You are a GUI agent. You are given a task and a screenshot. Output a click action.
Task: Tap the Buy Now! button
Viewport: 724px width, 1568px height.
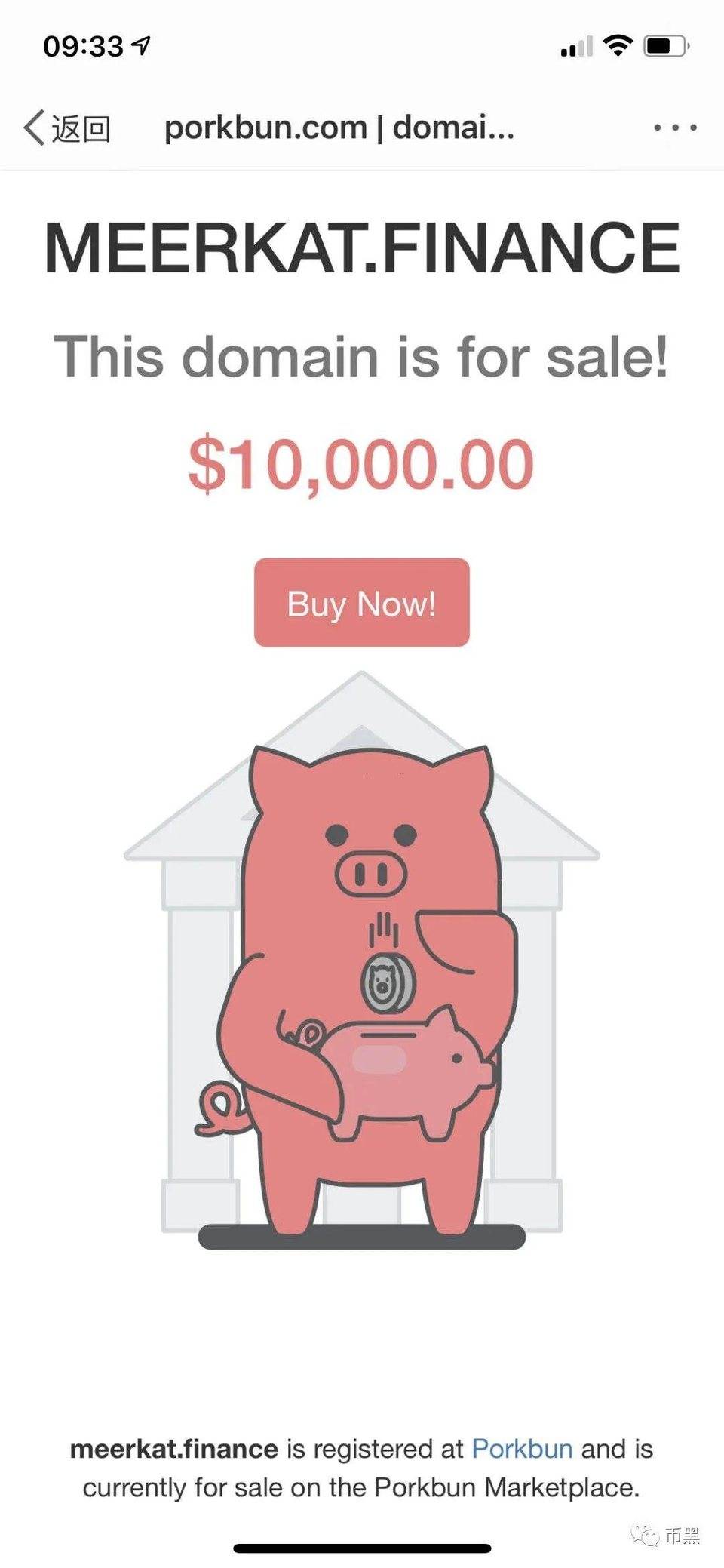click(362, 603)
